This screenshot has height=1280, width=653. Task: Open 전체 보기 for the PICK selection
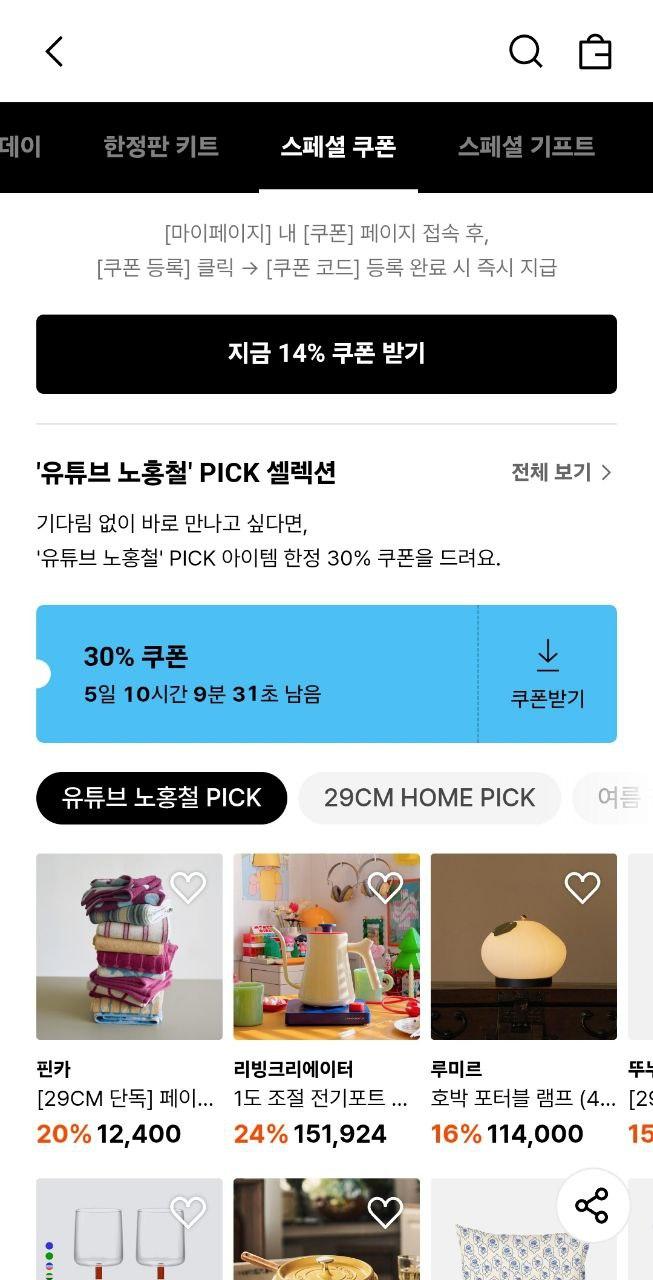click(x=561, y=472)
